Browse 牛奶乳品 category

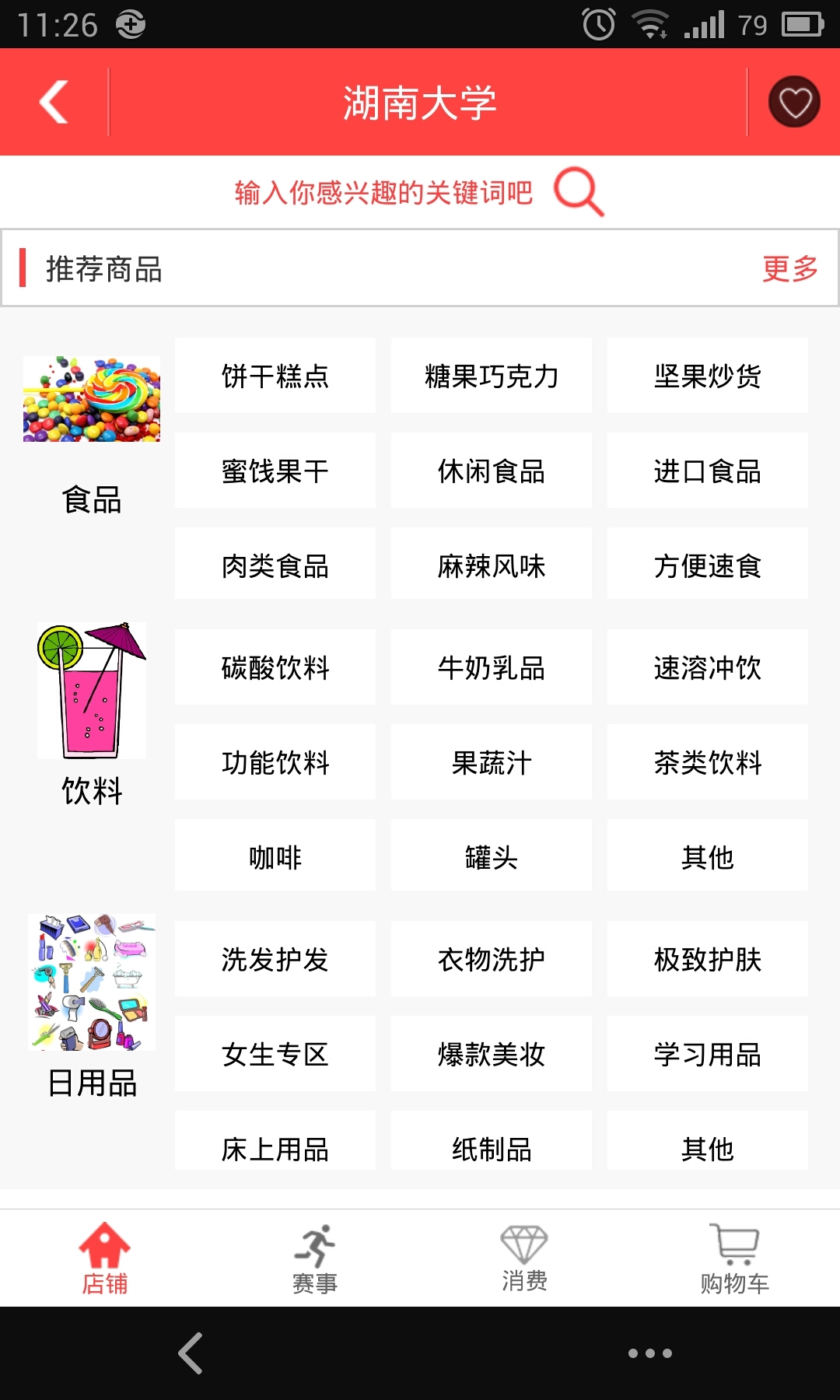click(492, 667)
